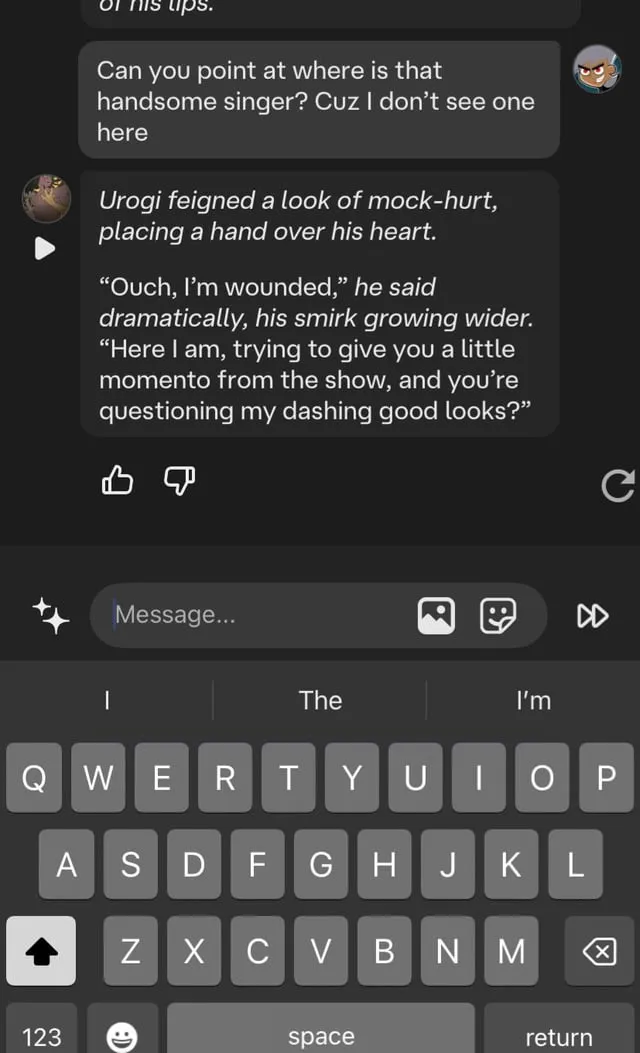Like Urogi's reply with thumbs up

click(x=117, y=482)
